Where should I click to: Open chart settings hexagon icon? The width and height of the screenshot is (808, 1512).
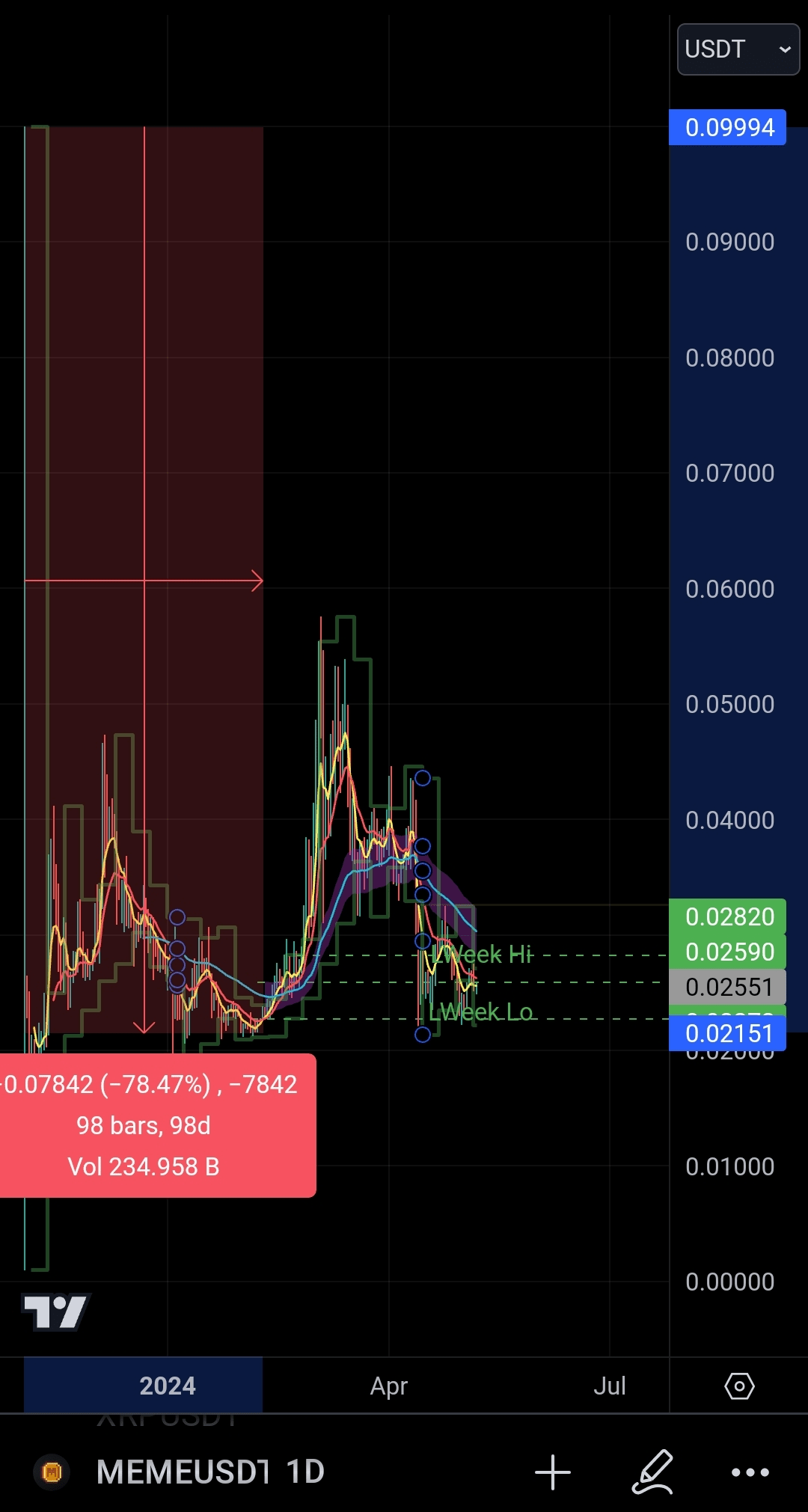point(739,1386)
